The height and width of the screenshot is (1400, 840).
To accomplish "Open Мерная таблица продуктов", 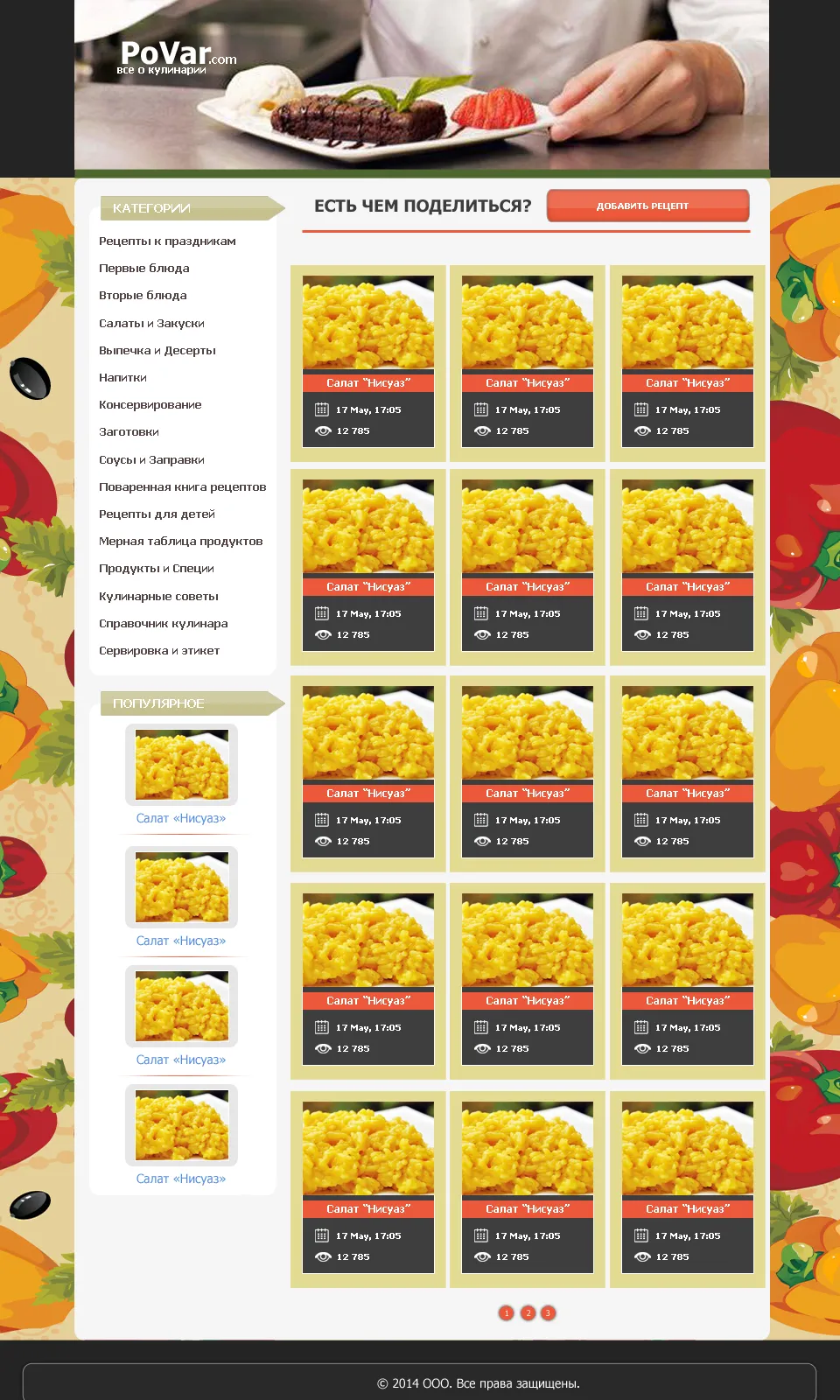I will (180, 541).
